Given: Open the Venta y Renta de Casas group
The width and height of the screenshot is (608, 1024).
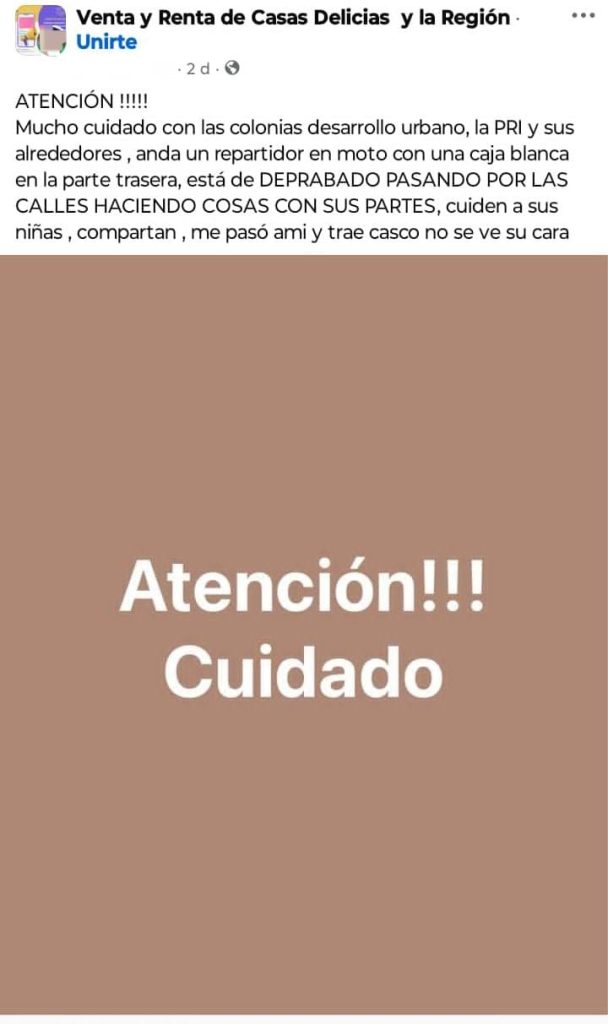Looking at the screenshot, I should point(293,17).
